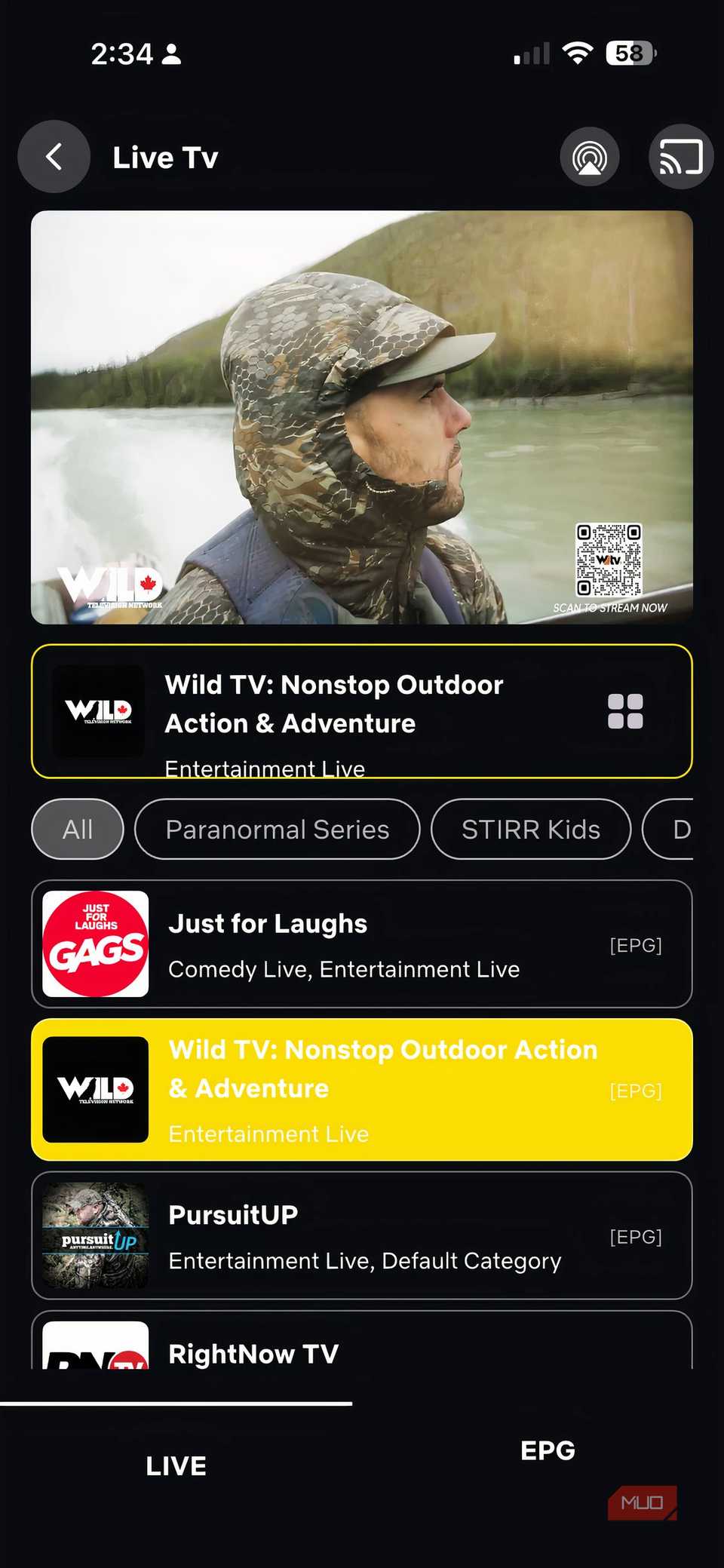
Task: Tap the back arrow next to Live Tv
Action: pos(54,156)
